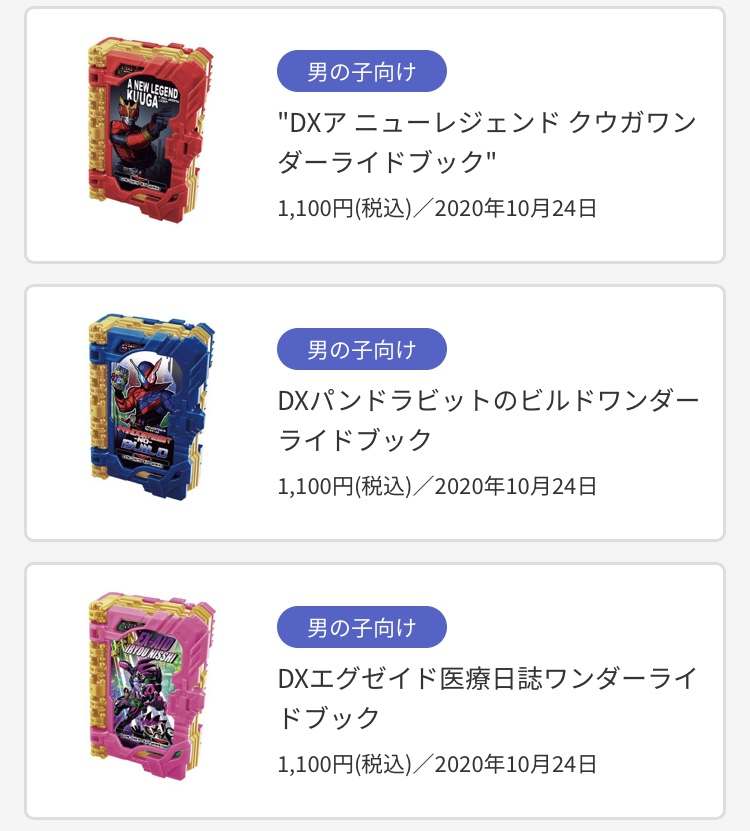Open the Build Wonder Ride Book product card

coord(374,413)
